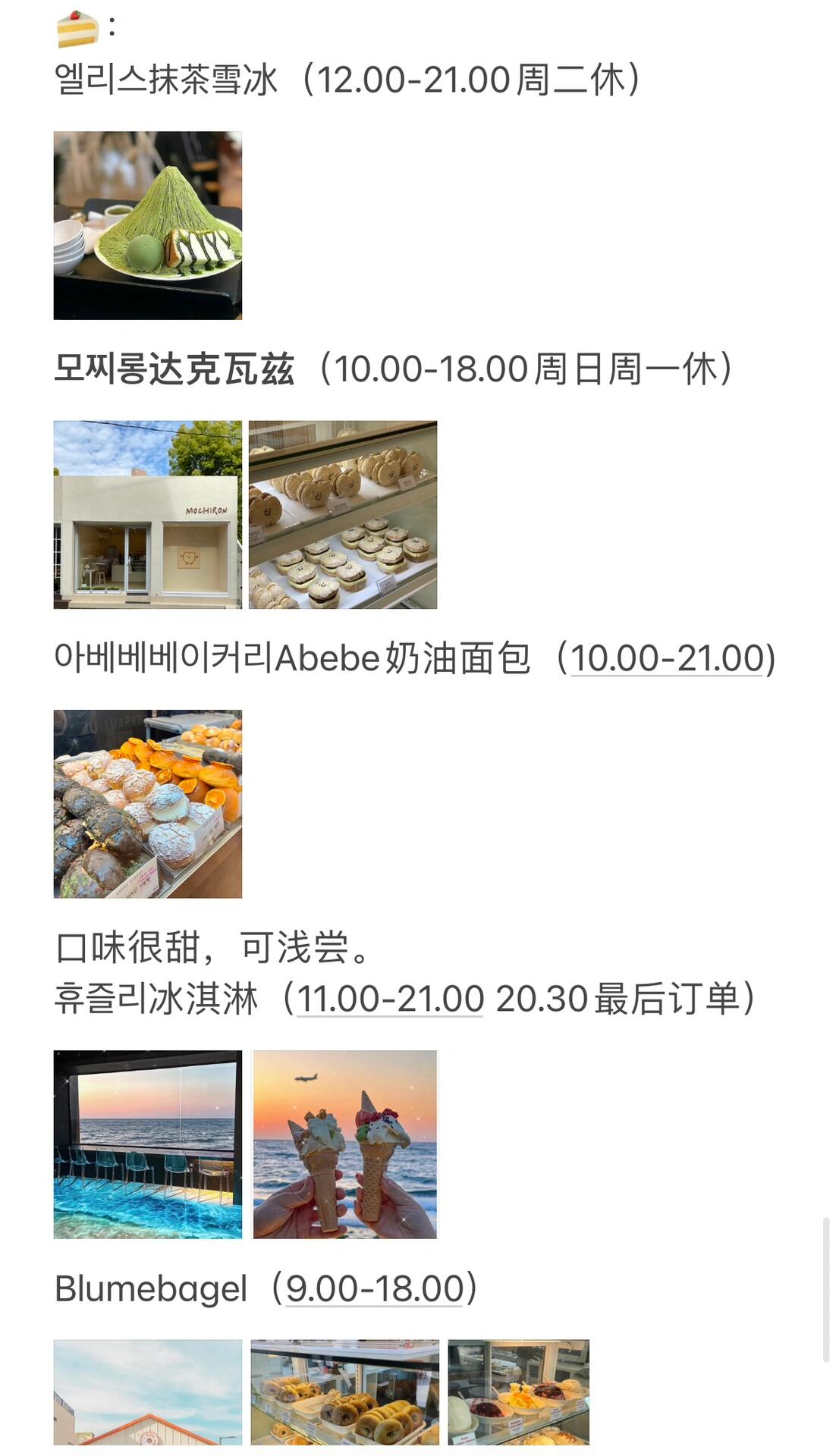Open the Blumebagel cream cheese tubs photo
The image size is (836, 1456).
[x=519, y=1392]
